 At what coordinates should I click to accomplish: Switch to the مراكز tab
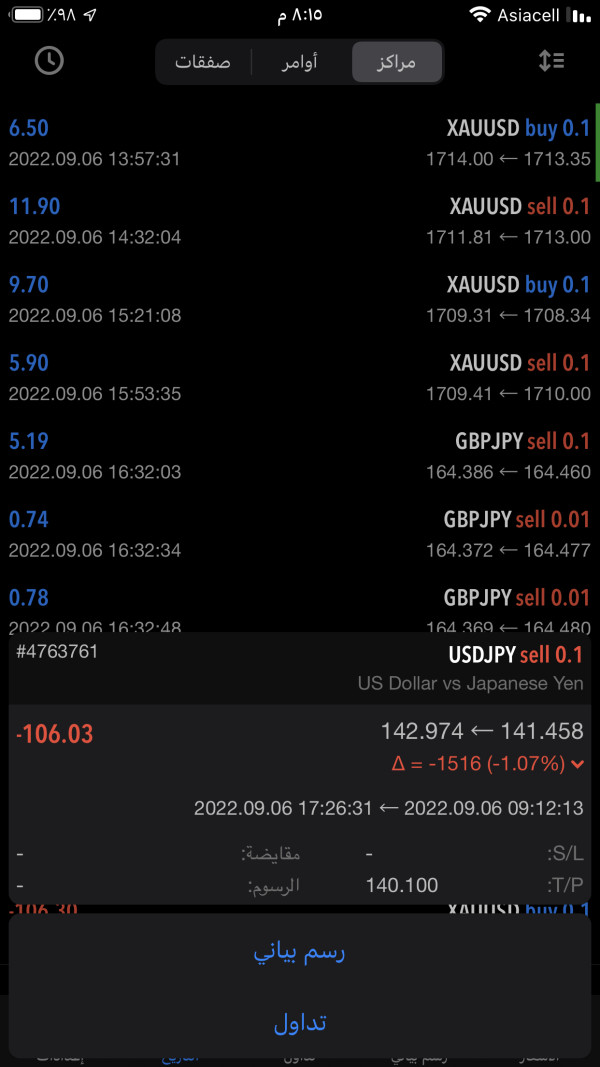[397, 63]
